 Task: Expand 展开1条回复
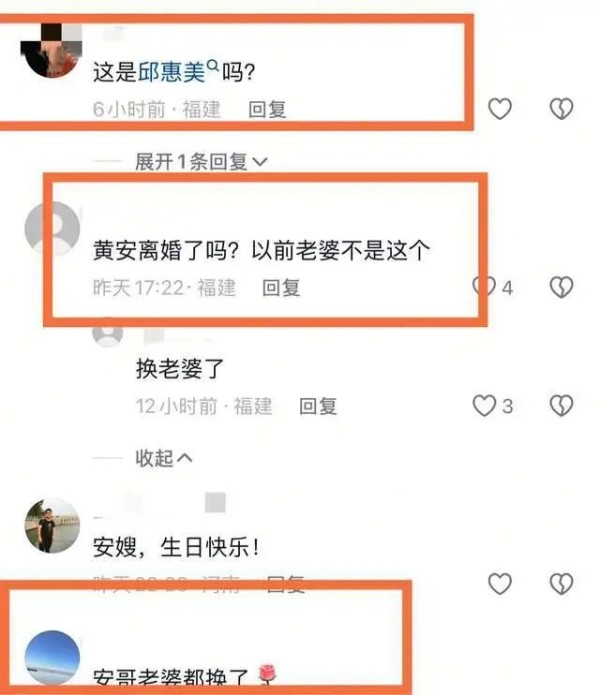coord(201,161)
